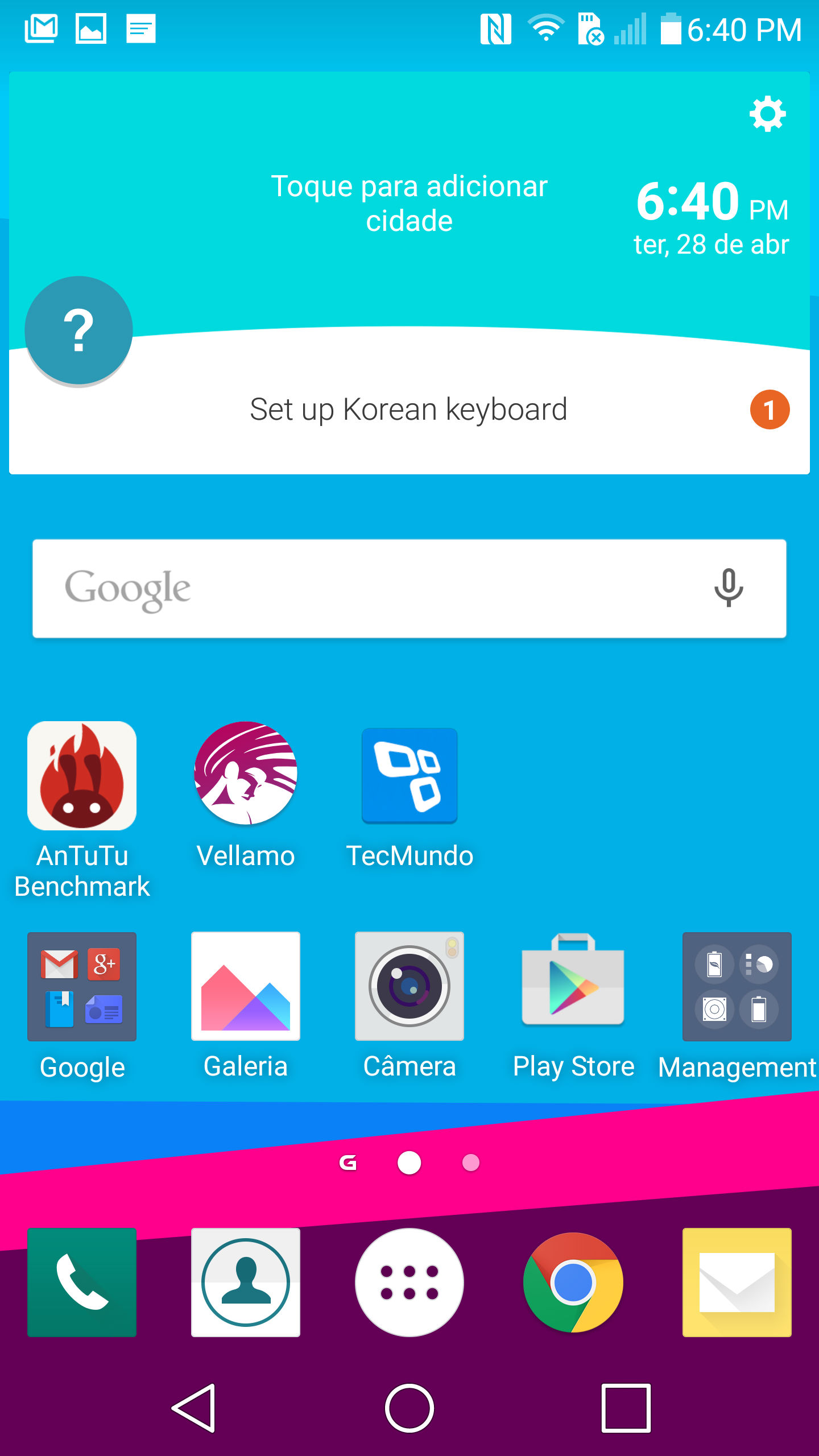Open the Vellamo app
819x1456 pixels.
click(x=246, y=773)
